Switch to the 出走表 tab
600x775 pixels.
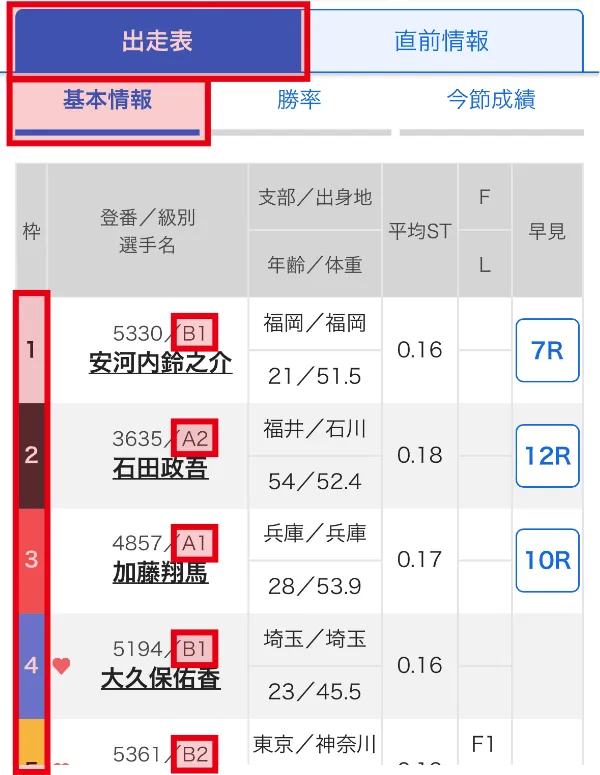[x=156, y=42]
